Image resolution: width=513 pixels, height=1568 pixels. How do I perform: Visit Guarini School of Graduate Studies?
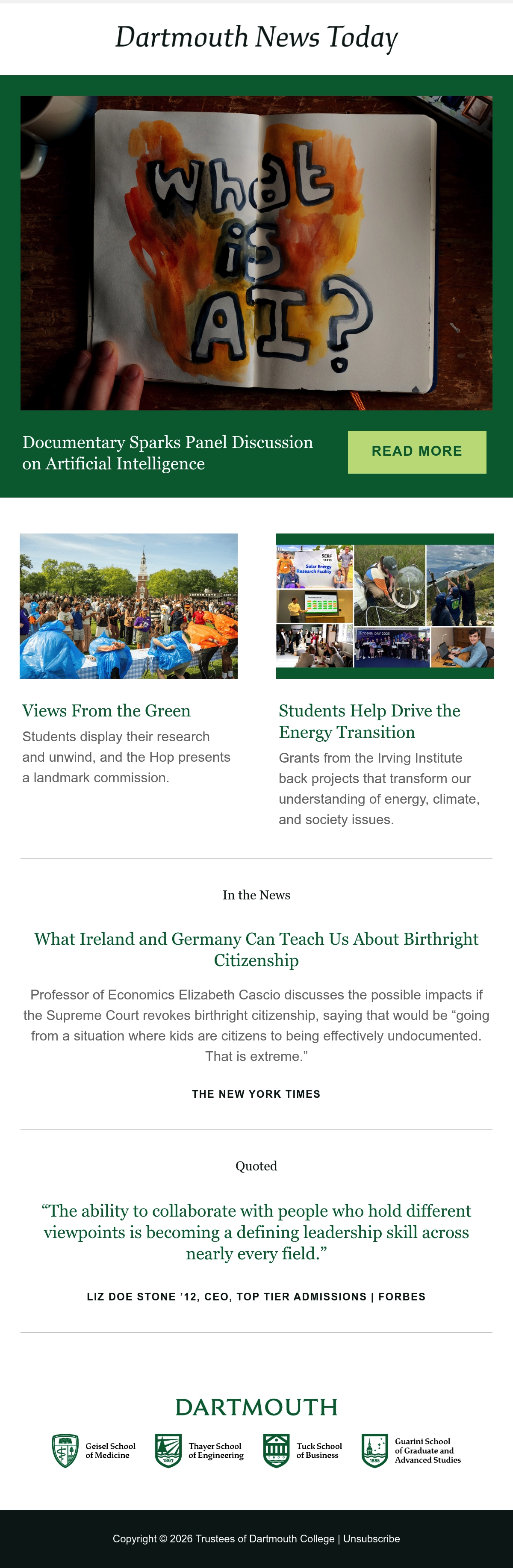click(x=411, y=1450)
